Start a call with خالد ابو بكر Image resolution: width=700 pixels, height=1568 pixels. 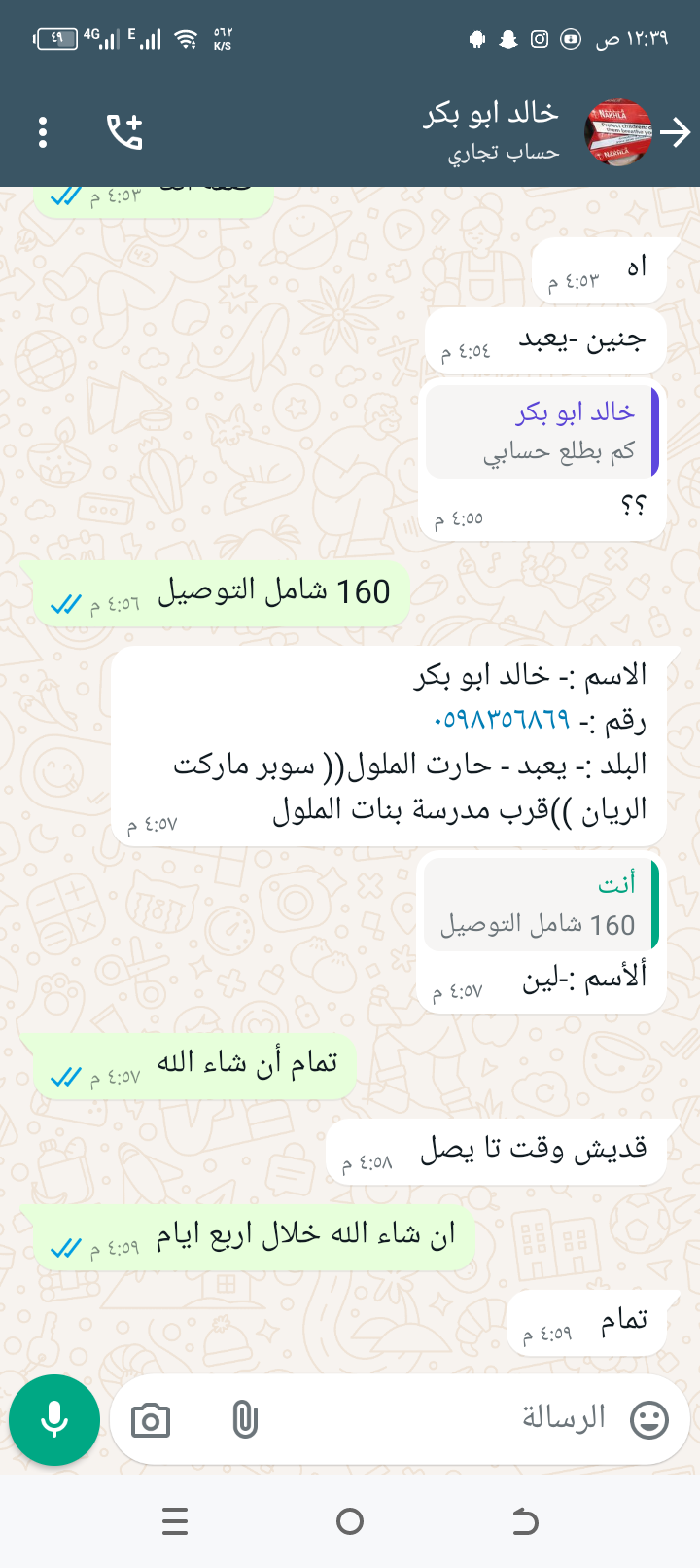coord(124,132)
